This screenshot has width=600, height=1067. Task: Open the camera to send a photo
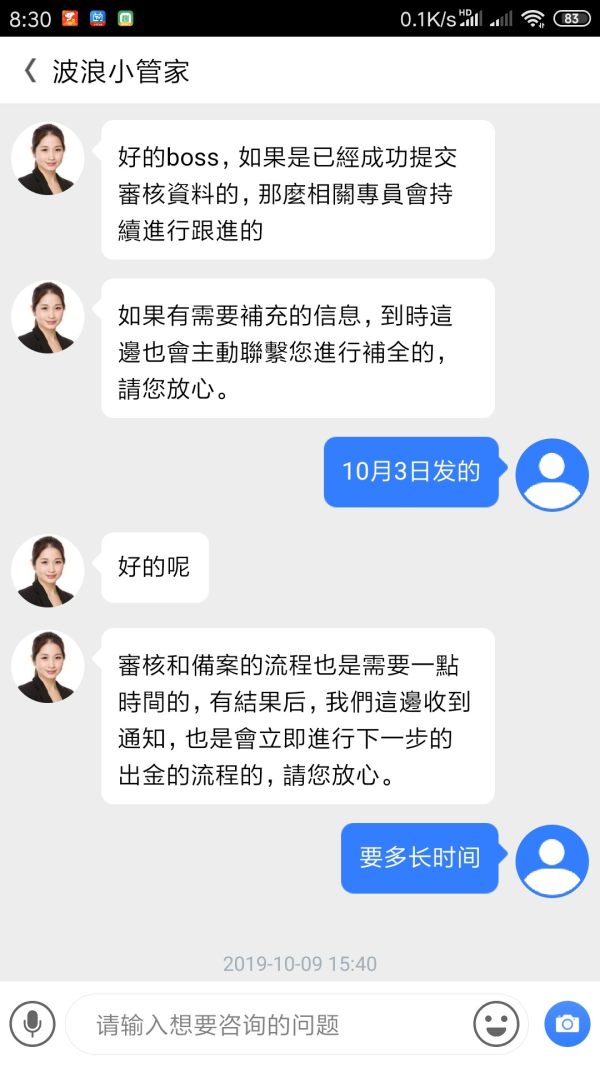tap(567, 1024)
